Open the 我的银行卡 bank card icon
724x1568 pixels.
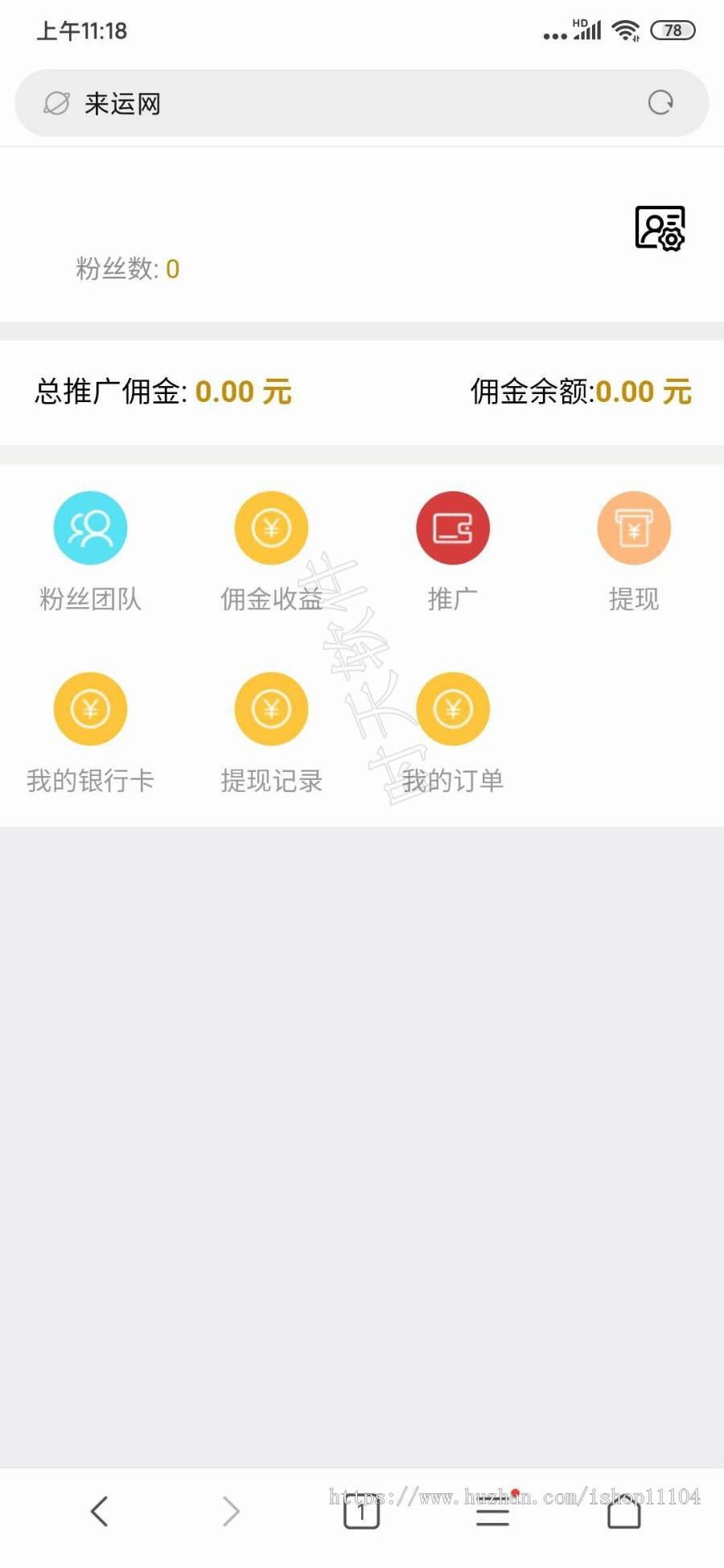tap(90, 708)
